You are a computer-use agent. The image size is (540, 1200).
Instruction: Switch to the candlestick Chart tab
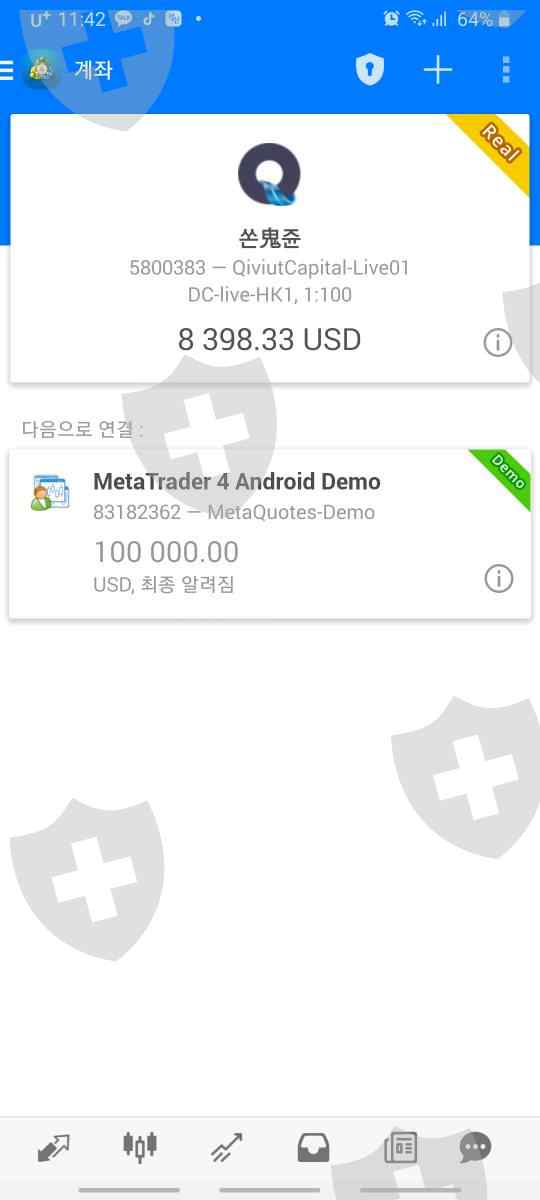[x=140, y=1147]
